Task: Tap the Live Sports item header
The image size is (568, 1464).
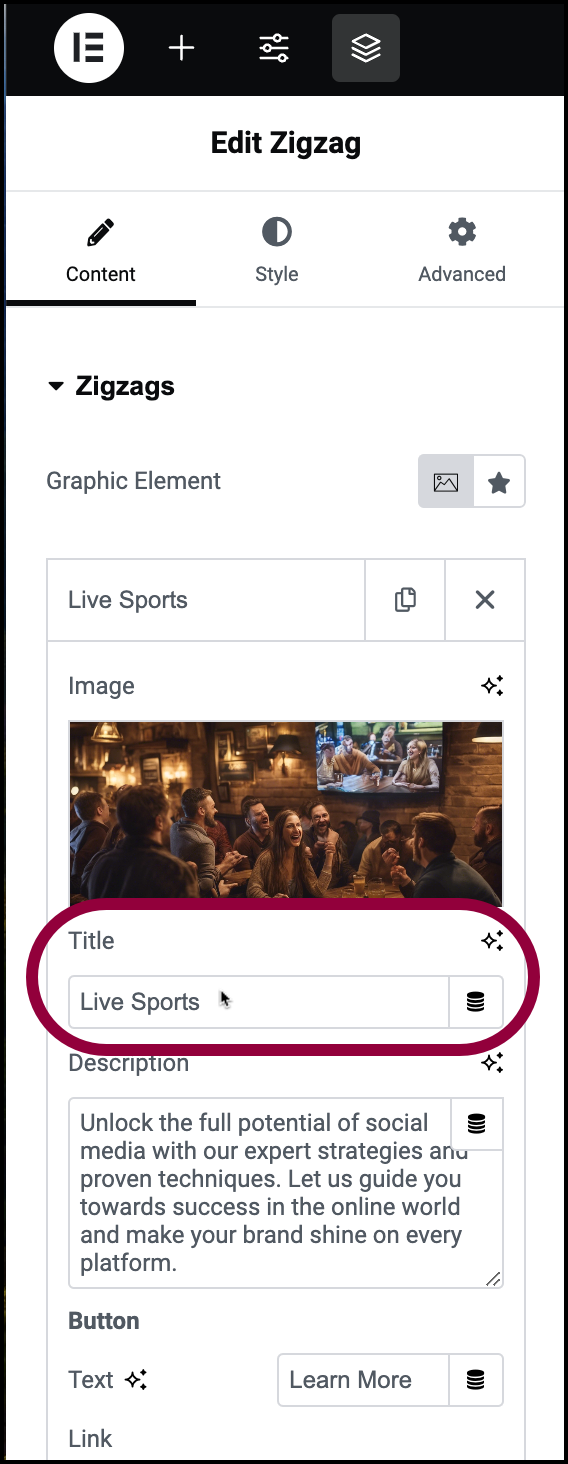Action: click(206, 600)
